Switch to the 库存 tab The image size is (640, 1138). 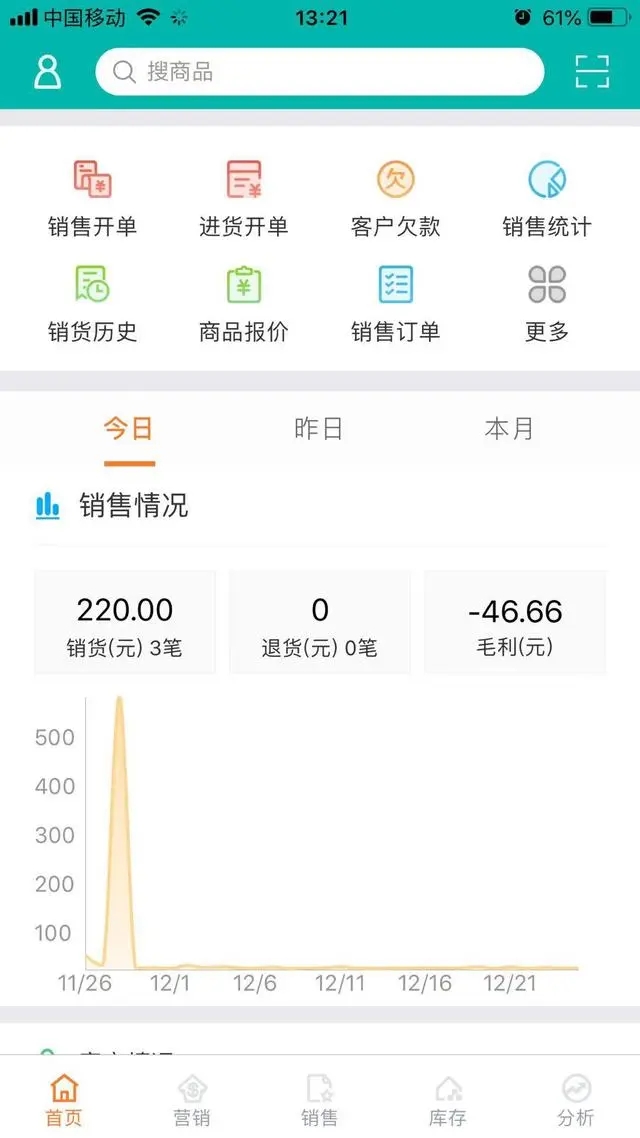click(448, 1100)
